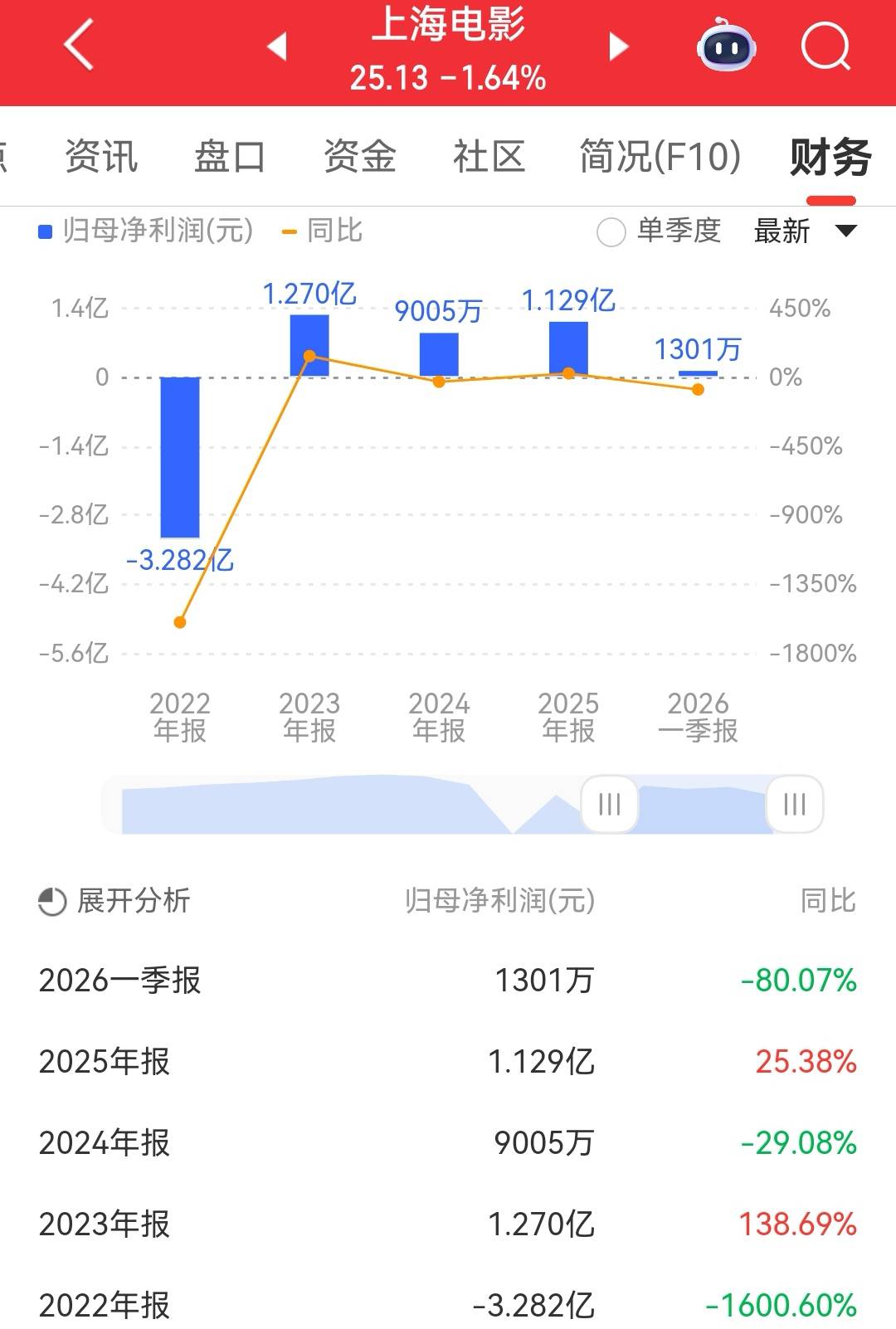This screenshot has height=1329, width=896.
Task: Go to the 社区 tab
Action: pos(489,156)
